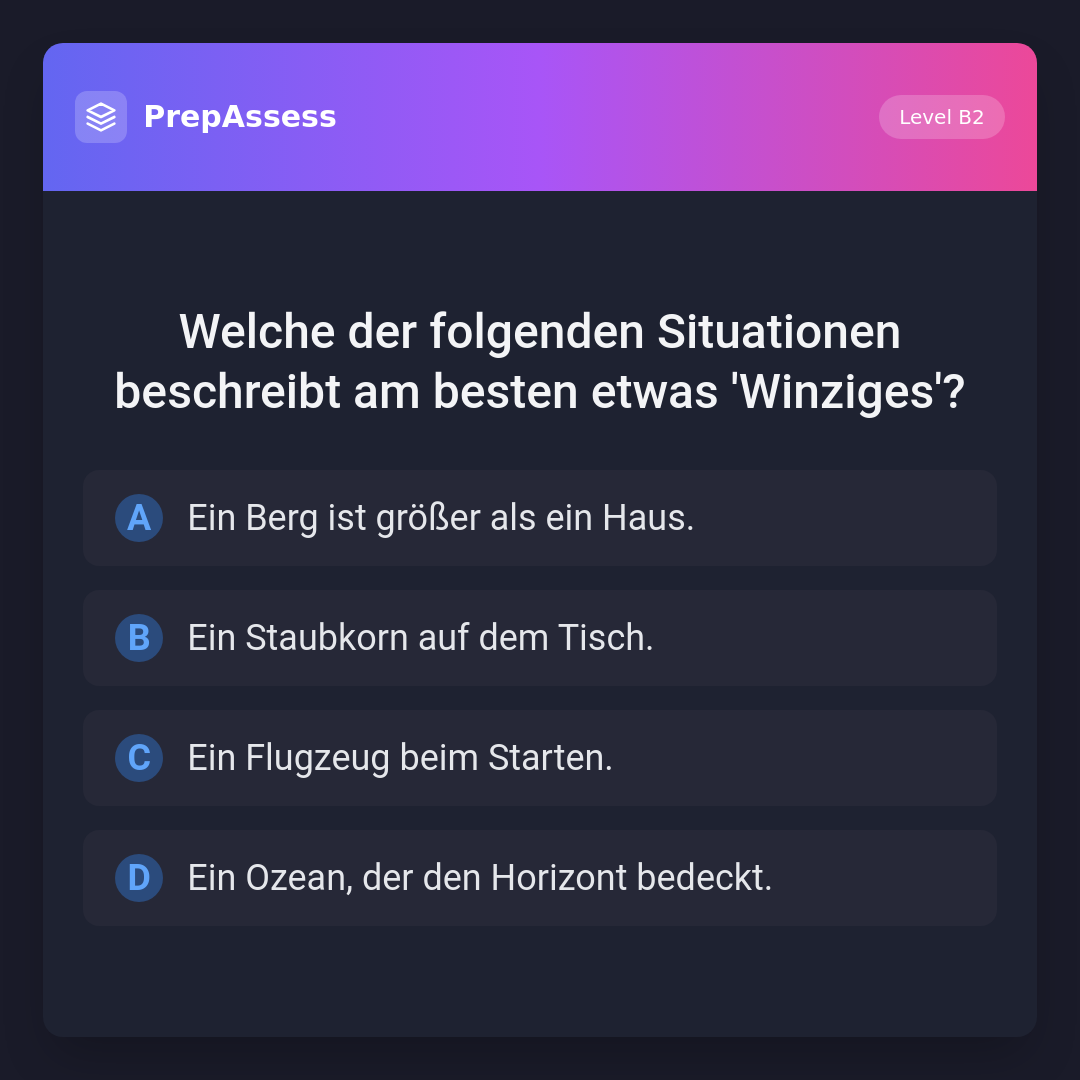The height and width of the screenshot is (1080, 1080).
Task: Select answer A about Berg and Haus
Action: [x=540, y=518]
